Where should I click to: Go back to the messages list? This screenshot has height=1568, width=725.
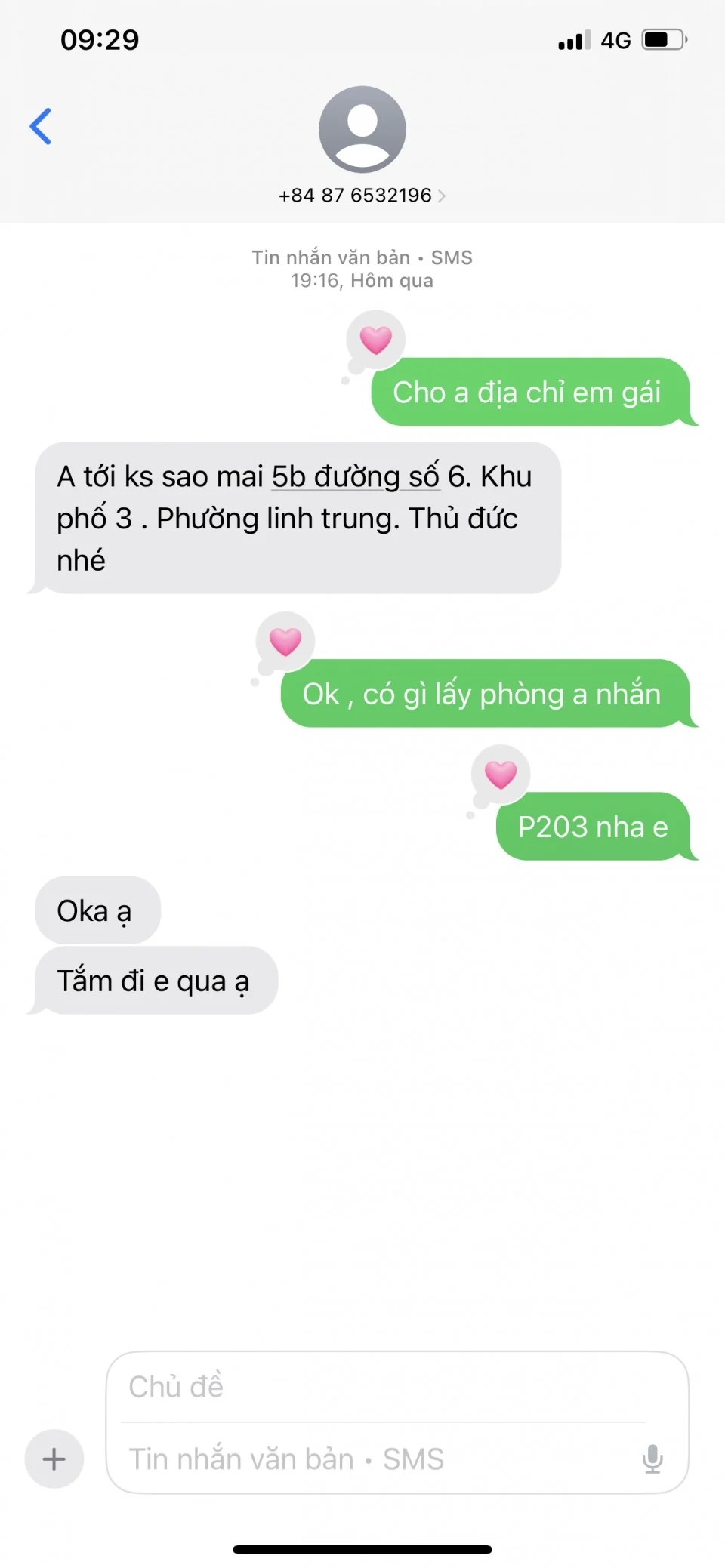[x=41, y=126]
